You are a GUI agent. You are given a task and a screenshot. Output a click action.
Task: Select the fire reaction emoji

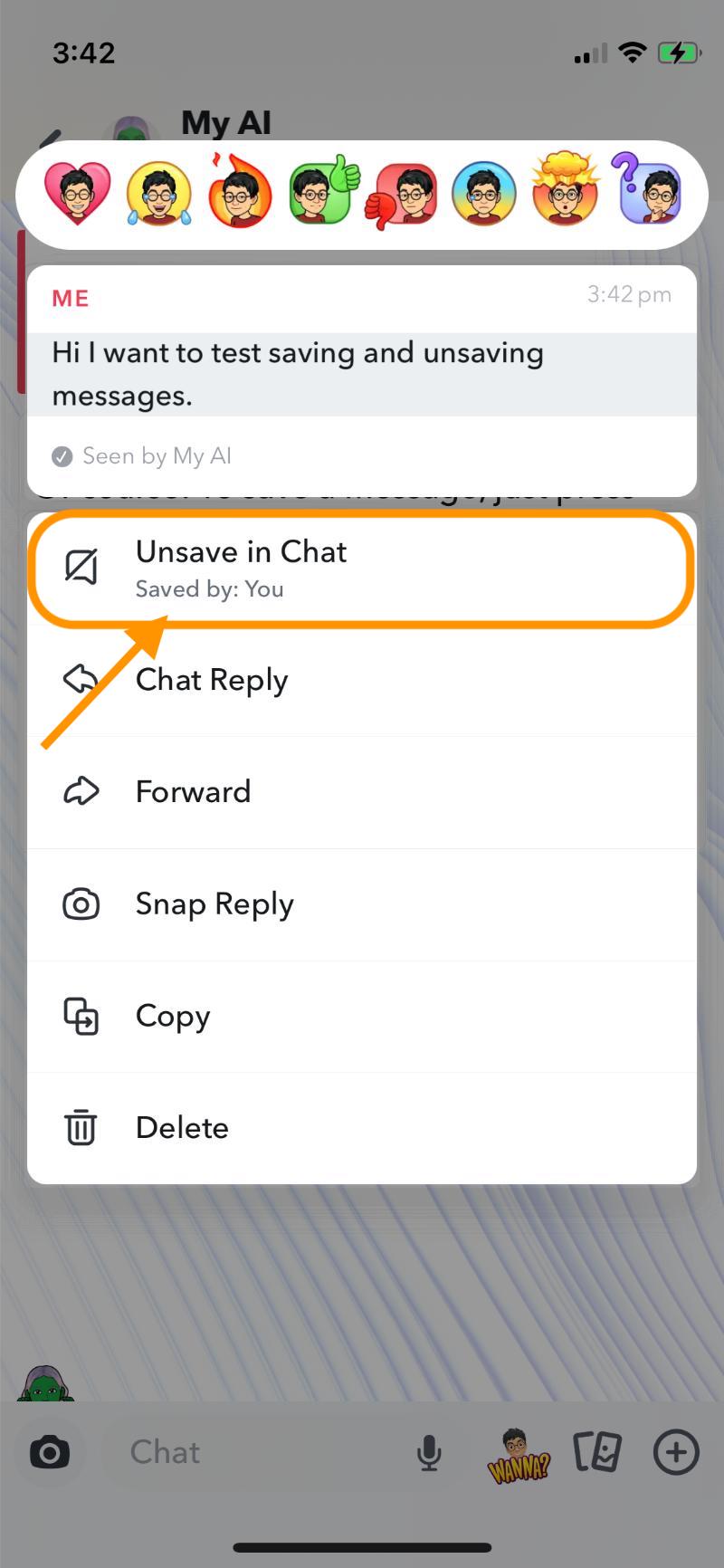coord(239,193)
